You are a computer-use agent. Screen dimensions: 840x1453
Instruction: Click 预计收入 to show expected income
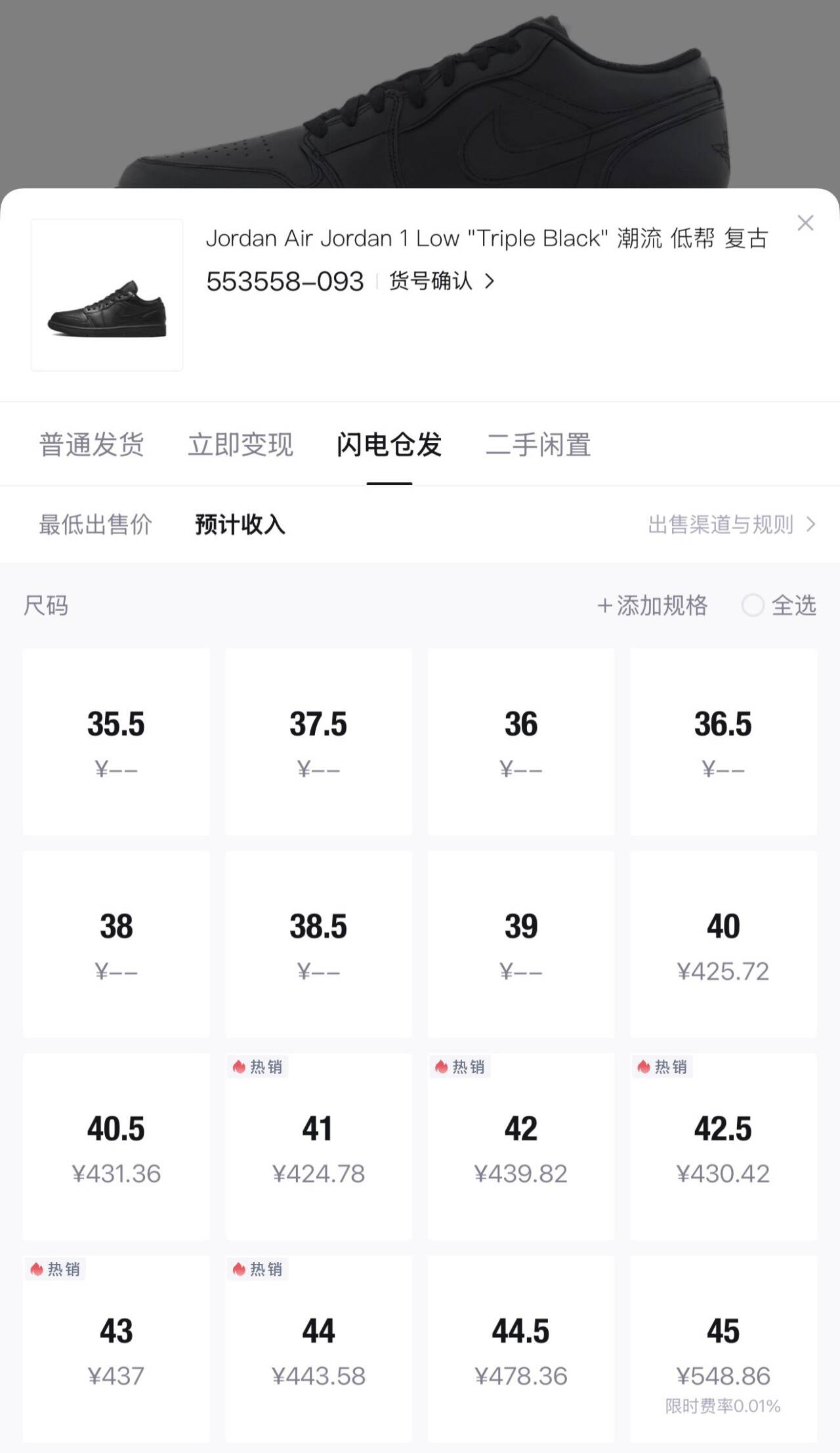pos(239,524)
